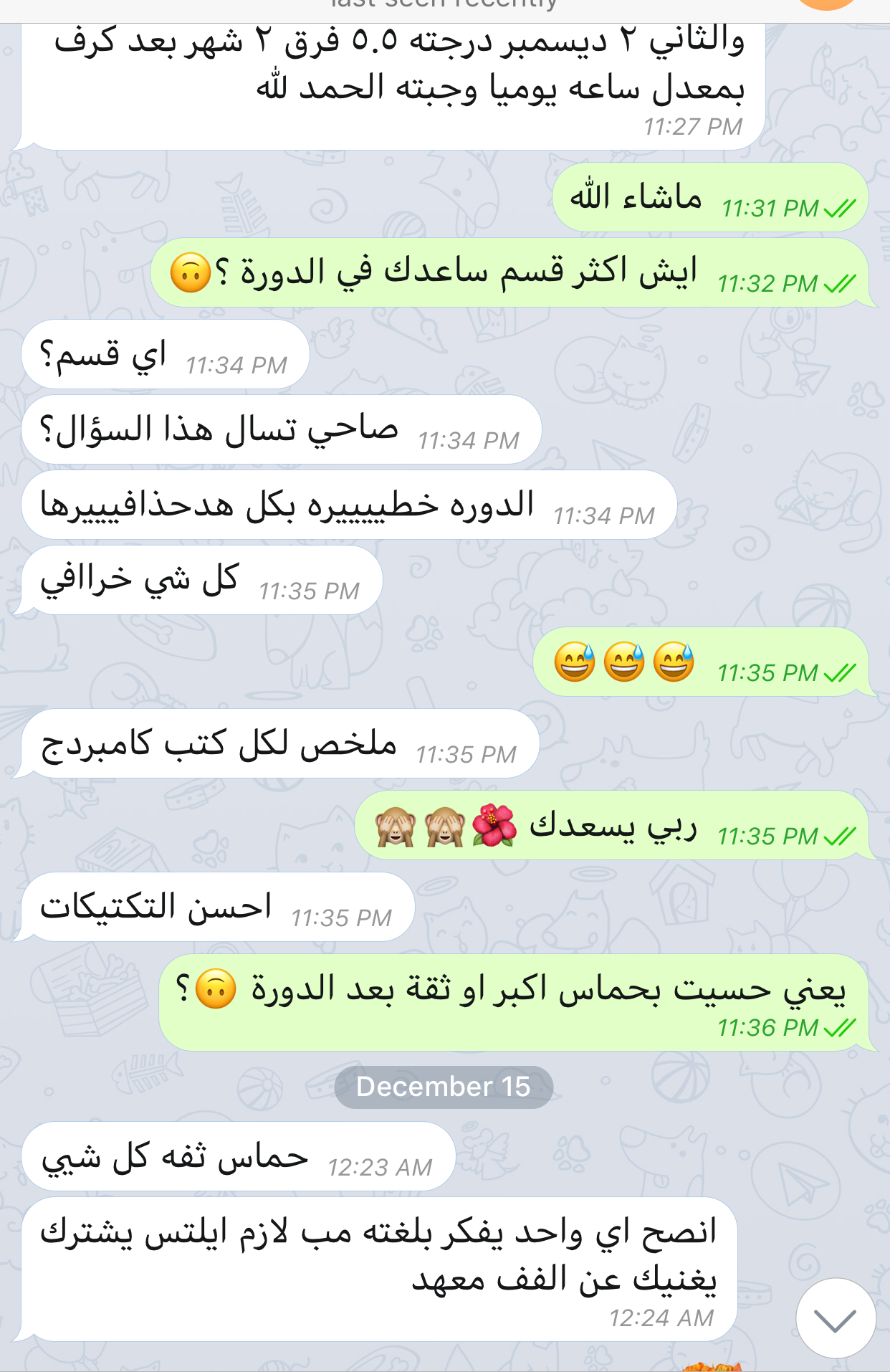Jump to the latest messages with down arrow
This screenshot has height=1372, width=890.
click(836, 1318)
